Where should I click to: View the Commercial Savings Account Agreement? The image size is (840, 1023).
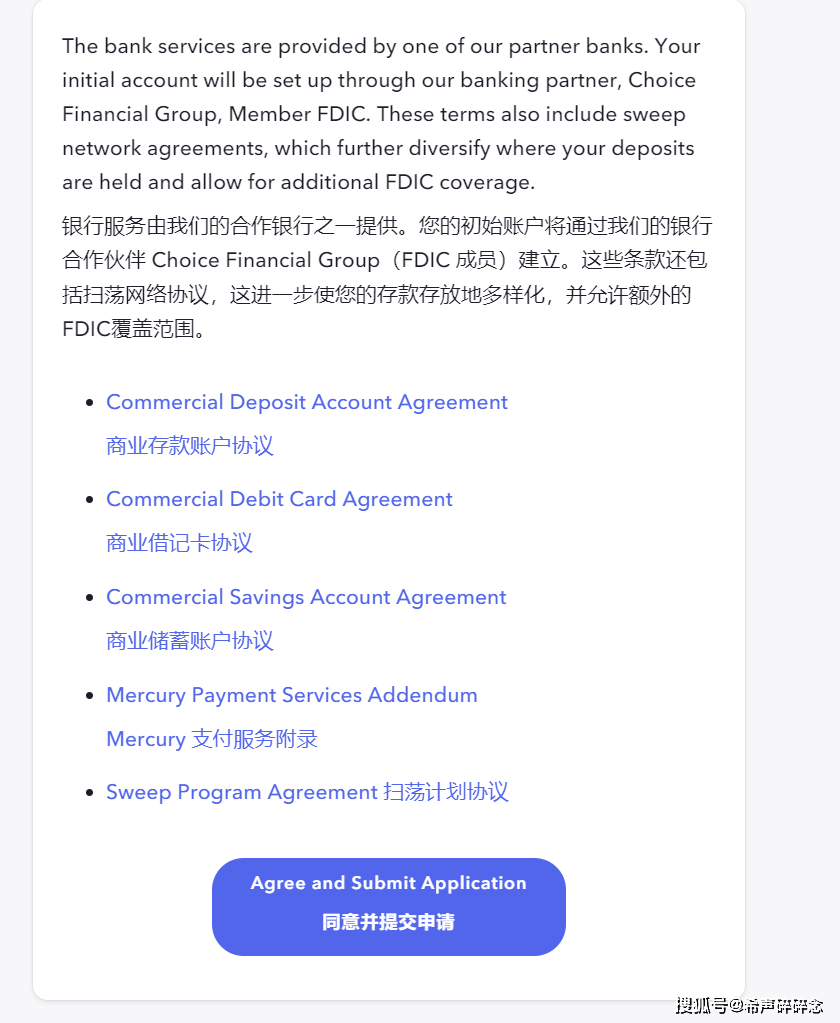(306, 597)
